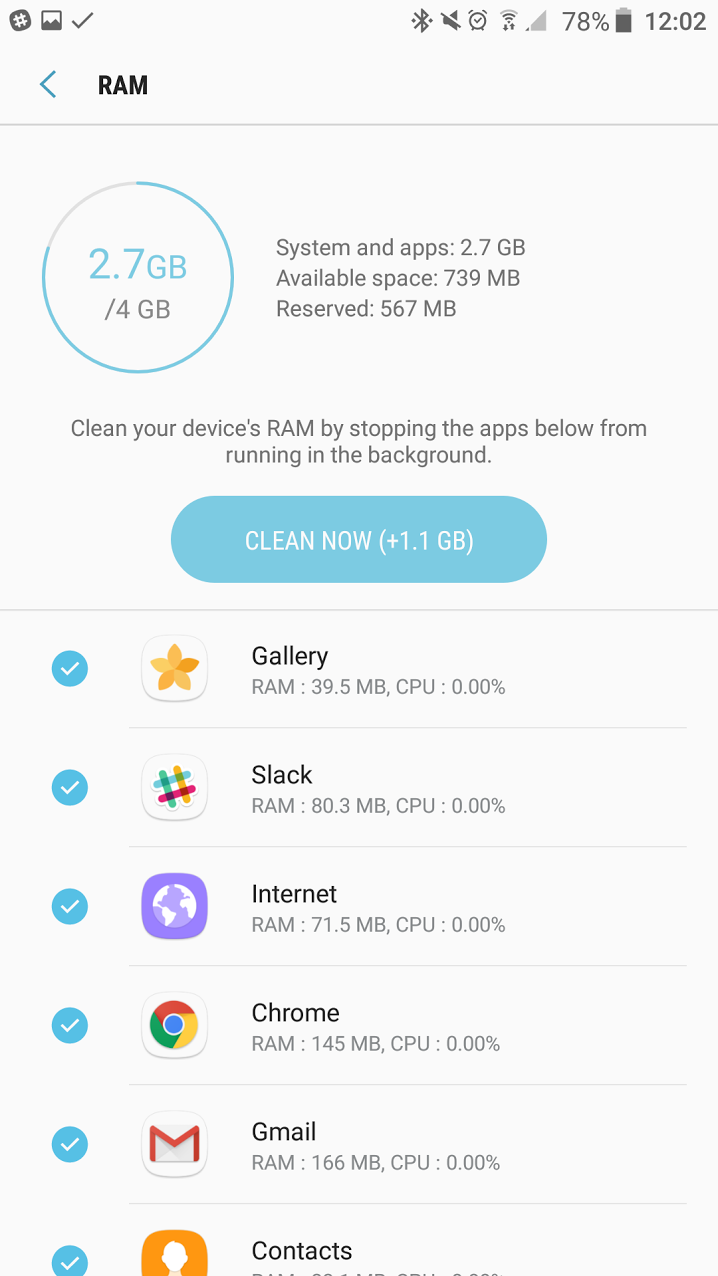The image size is (718, 1276).
Task: Uncheck the Internet app checkbox
Action: [x=70, y=907]
